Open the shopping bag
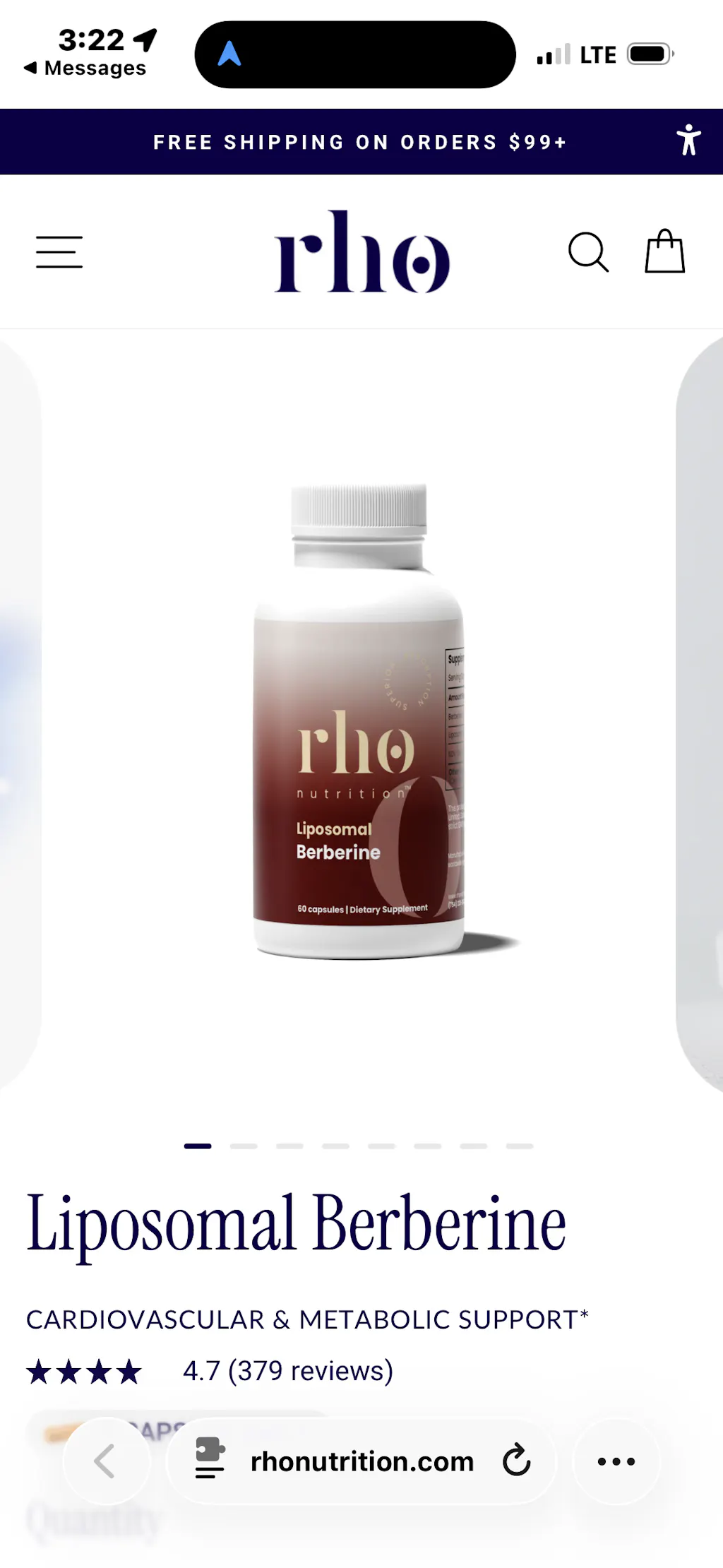This screenshot has width=723, height=1568. tap(664, 251)
